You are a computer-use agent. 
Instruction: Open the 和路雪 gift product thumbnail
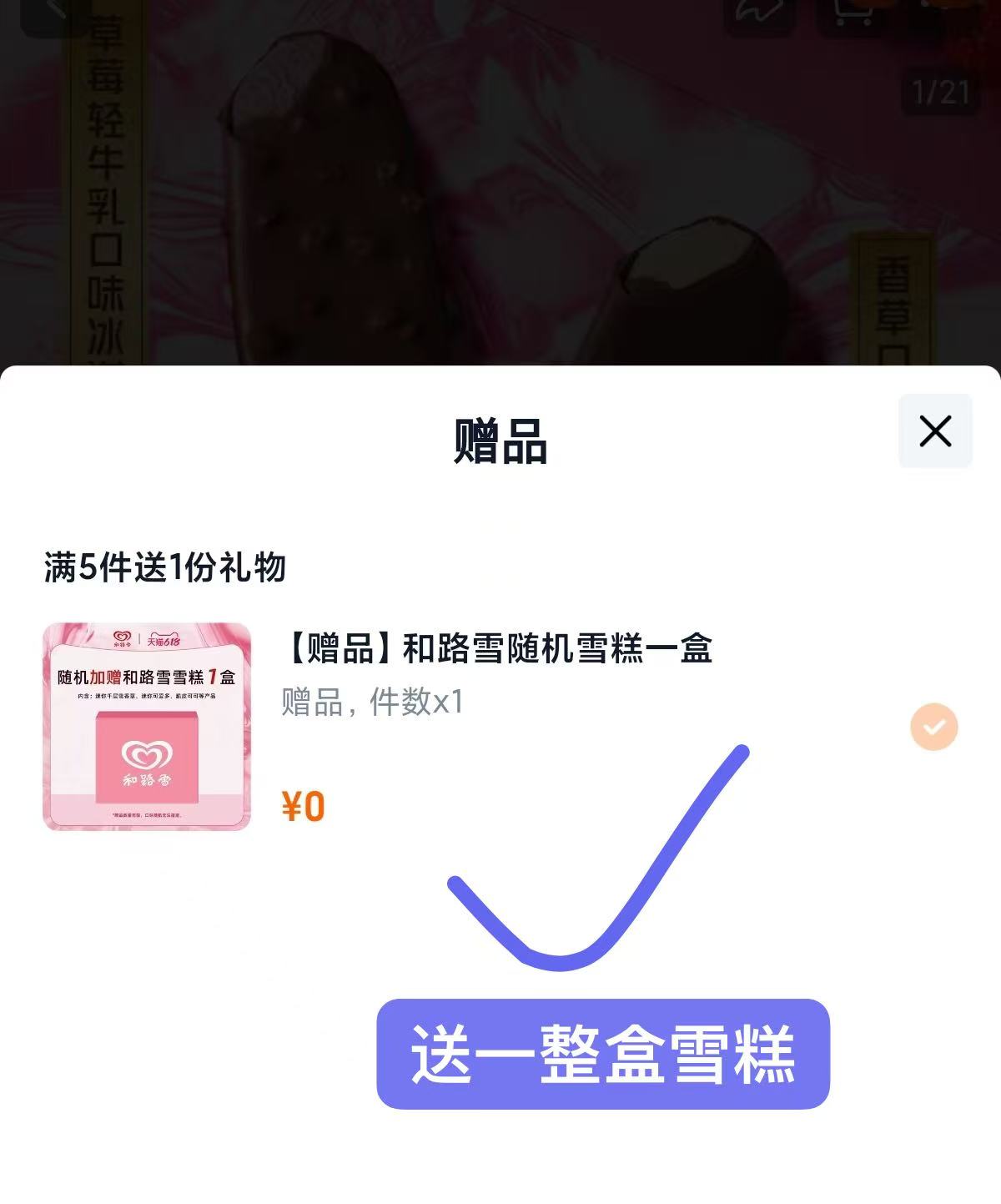point(147,727)
